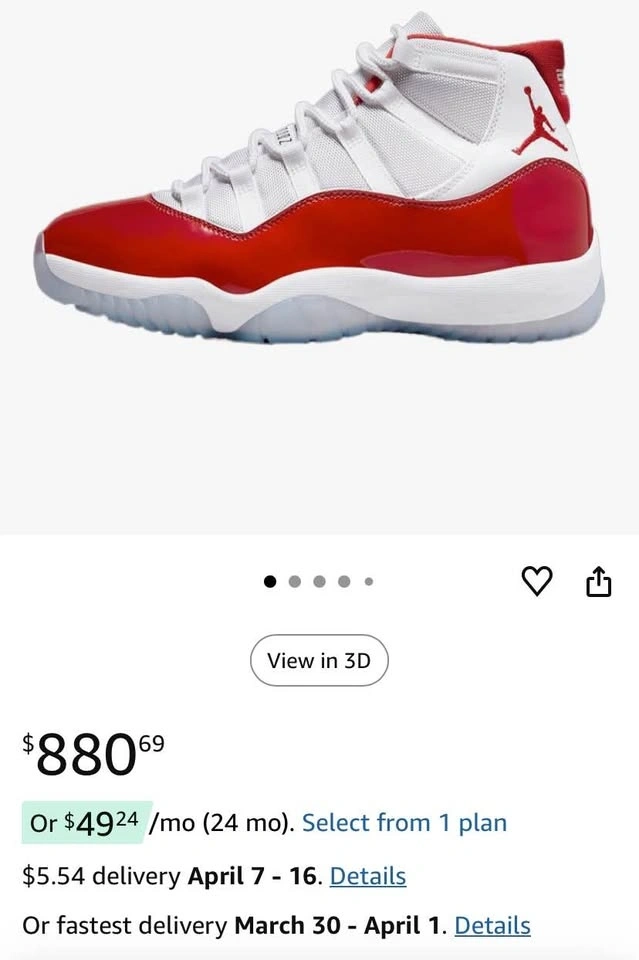Open Details for fastest delivery
Screen dimensions: 639x960
(x=492, y=926)
